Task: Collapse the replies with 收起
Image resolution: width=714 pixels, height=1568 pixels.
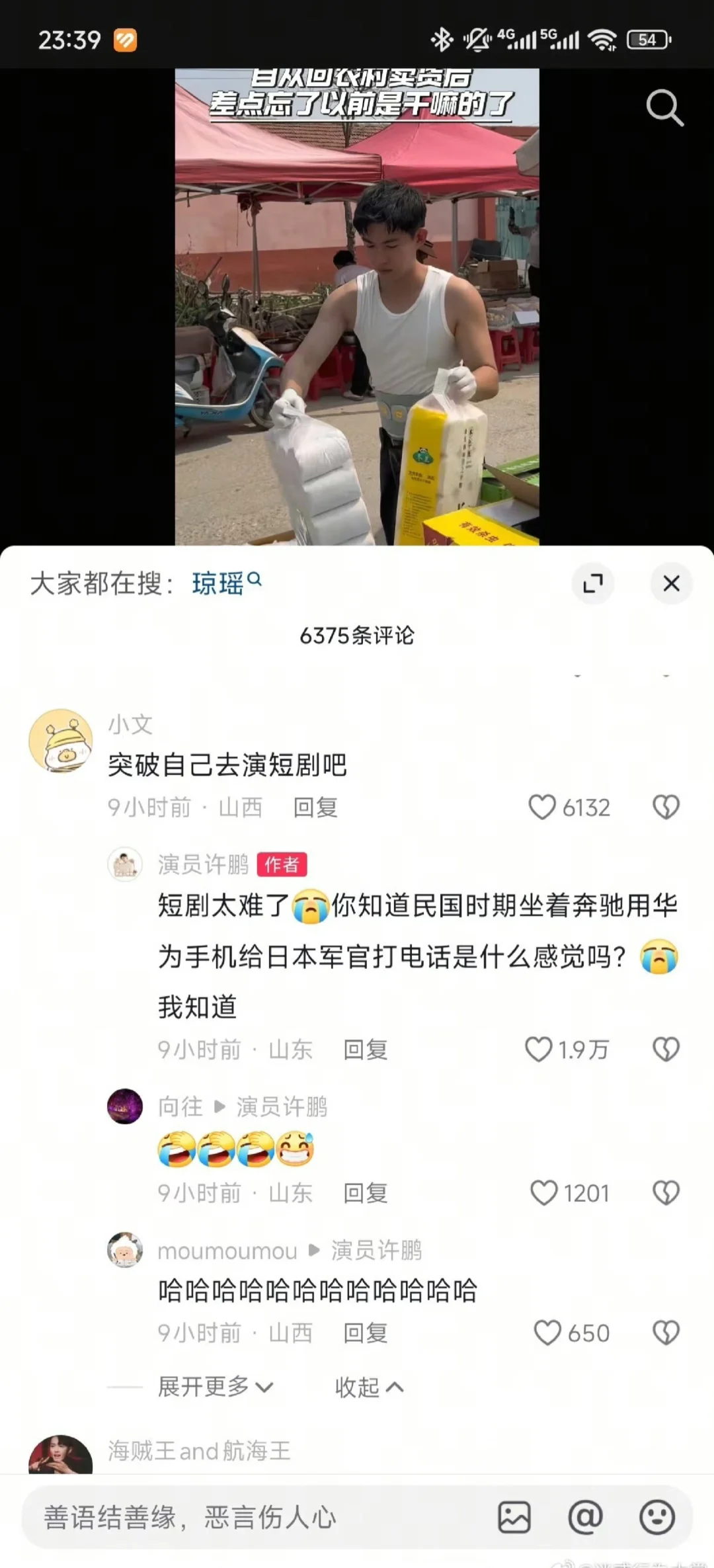Action: [369, 1387]
